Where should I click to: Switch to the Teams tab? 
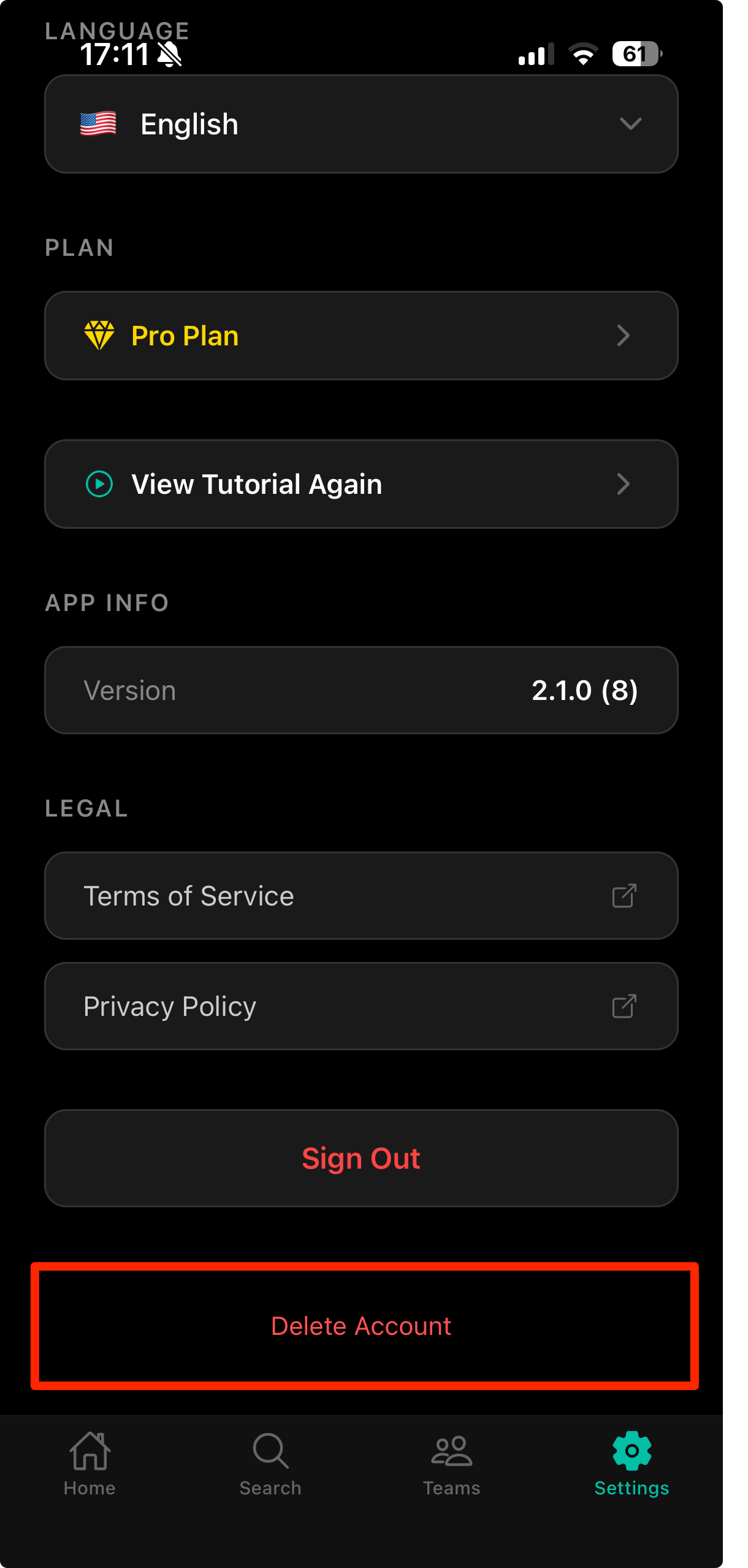tap(451, 1464)
